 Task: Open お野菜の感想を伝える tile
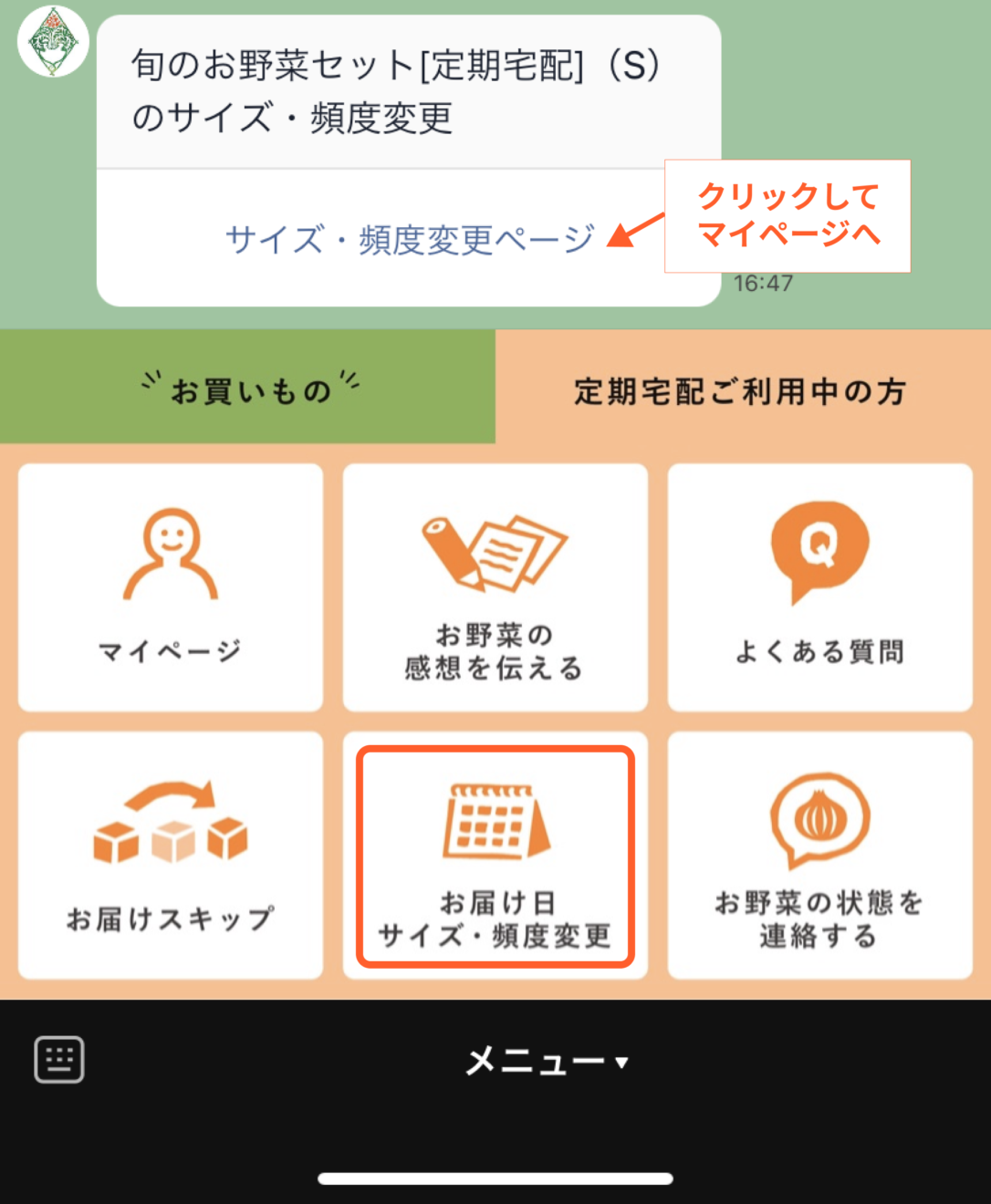pos(495,587)
